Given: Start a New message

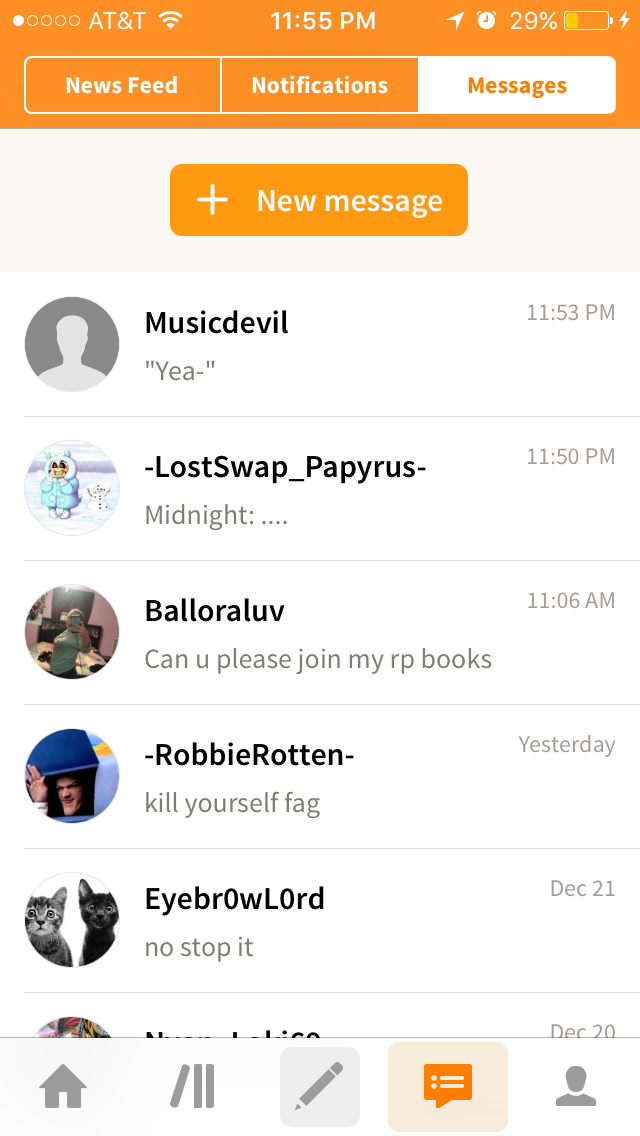Looking at the screenshot, I should [x=319, y=200].
